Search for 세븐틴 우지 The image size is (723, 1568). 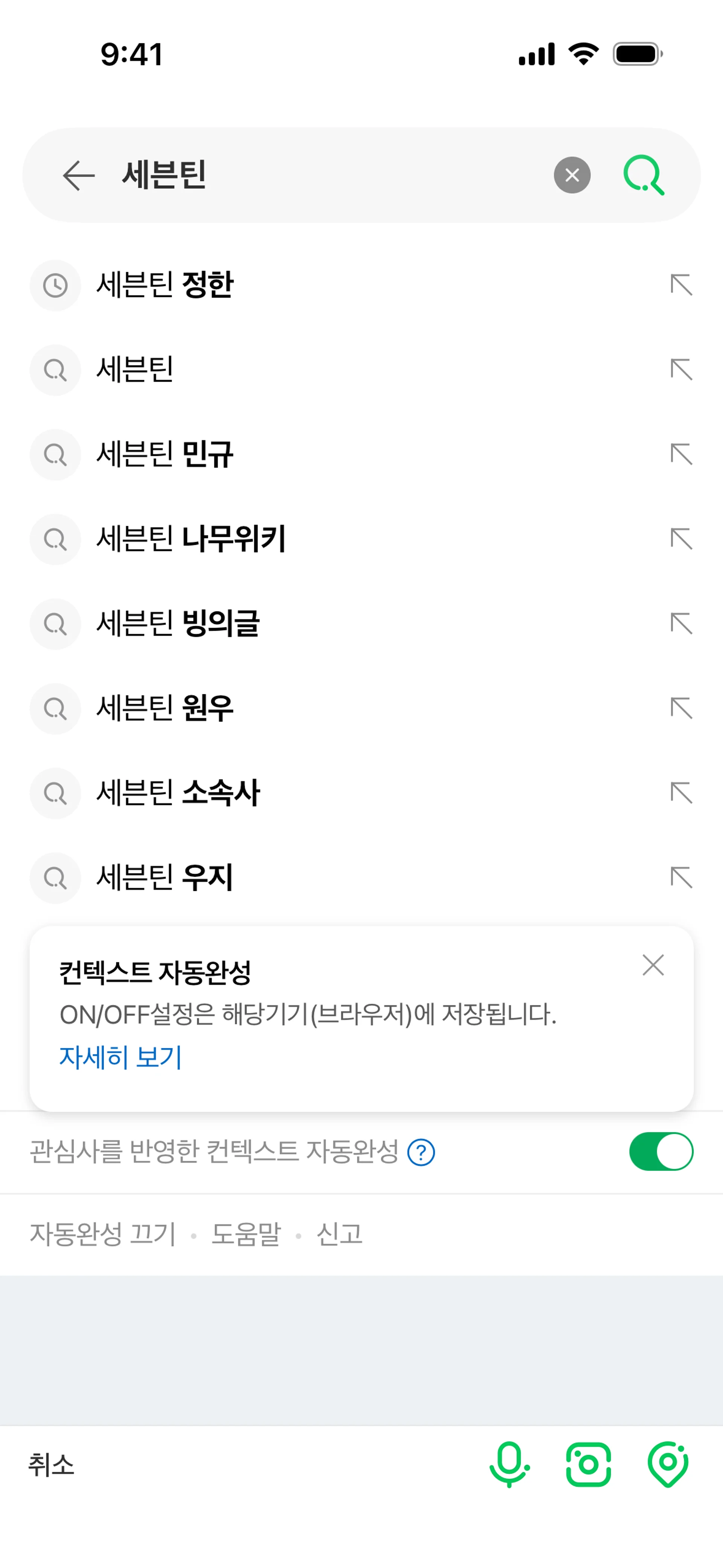tap(165, 877)
